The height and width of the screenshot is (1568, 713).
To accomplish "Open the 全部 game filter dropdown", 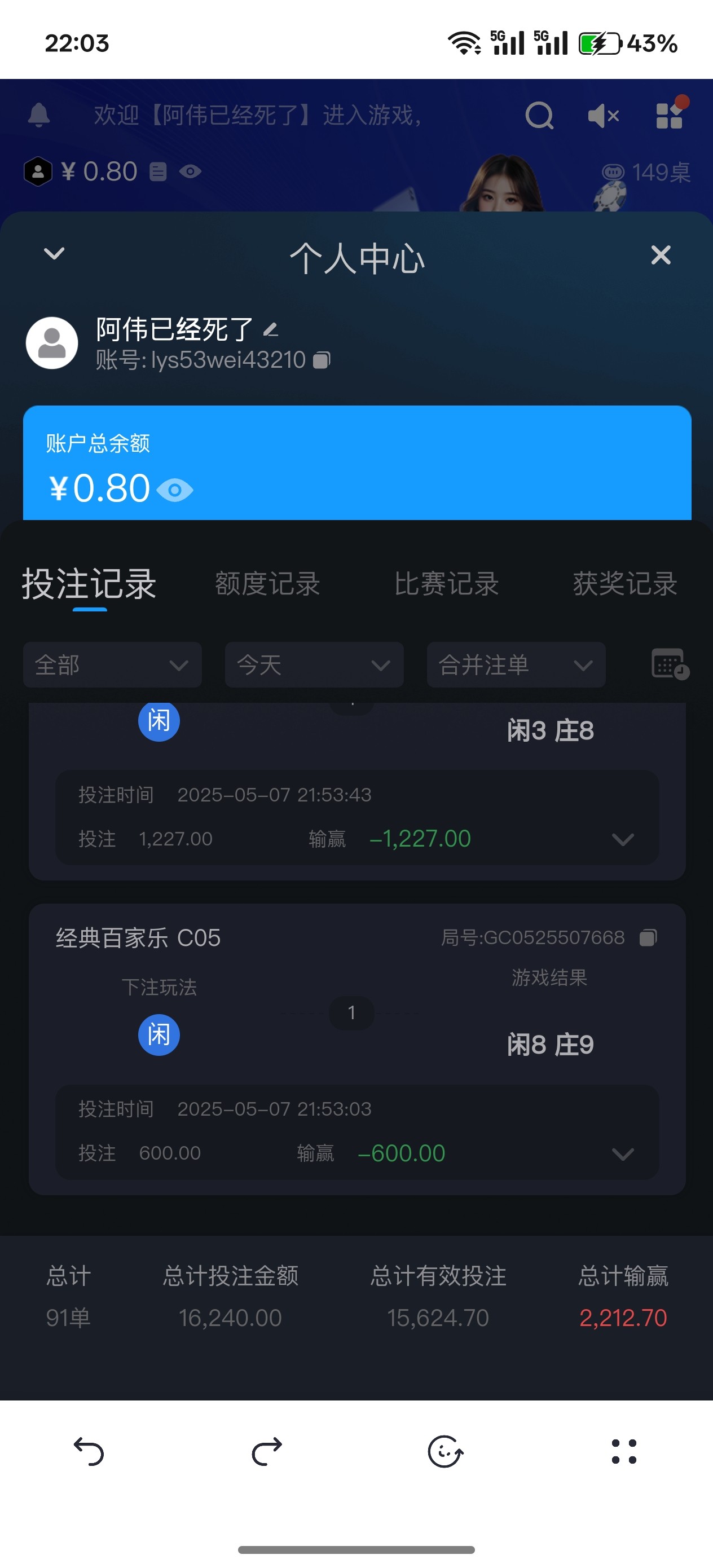I will (113, 664).
